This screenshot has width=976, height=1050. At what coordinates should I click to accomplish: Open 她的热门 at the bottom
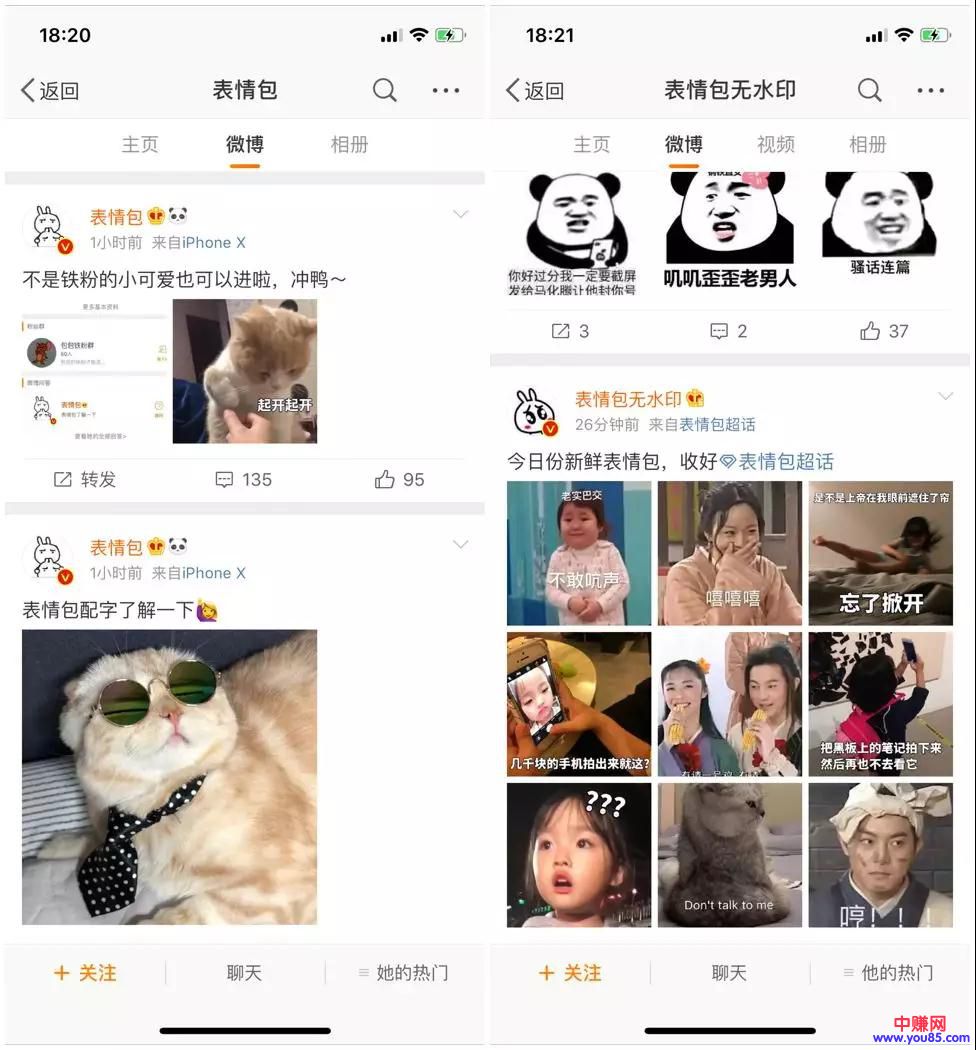(405, 973)
